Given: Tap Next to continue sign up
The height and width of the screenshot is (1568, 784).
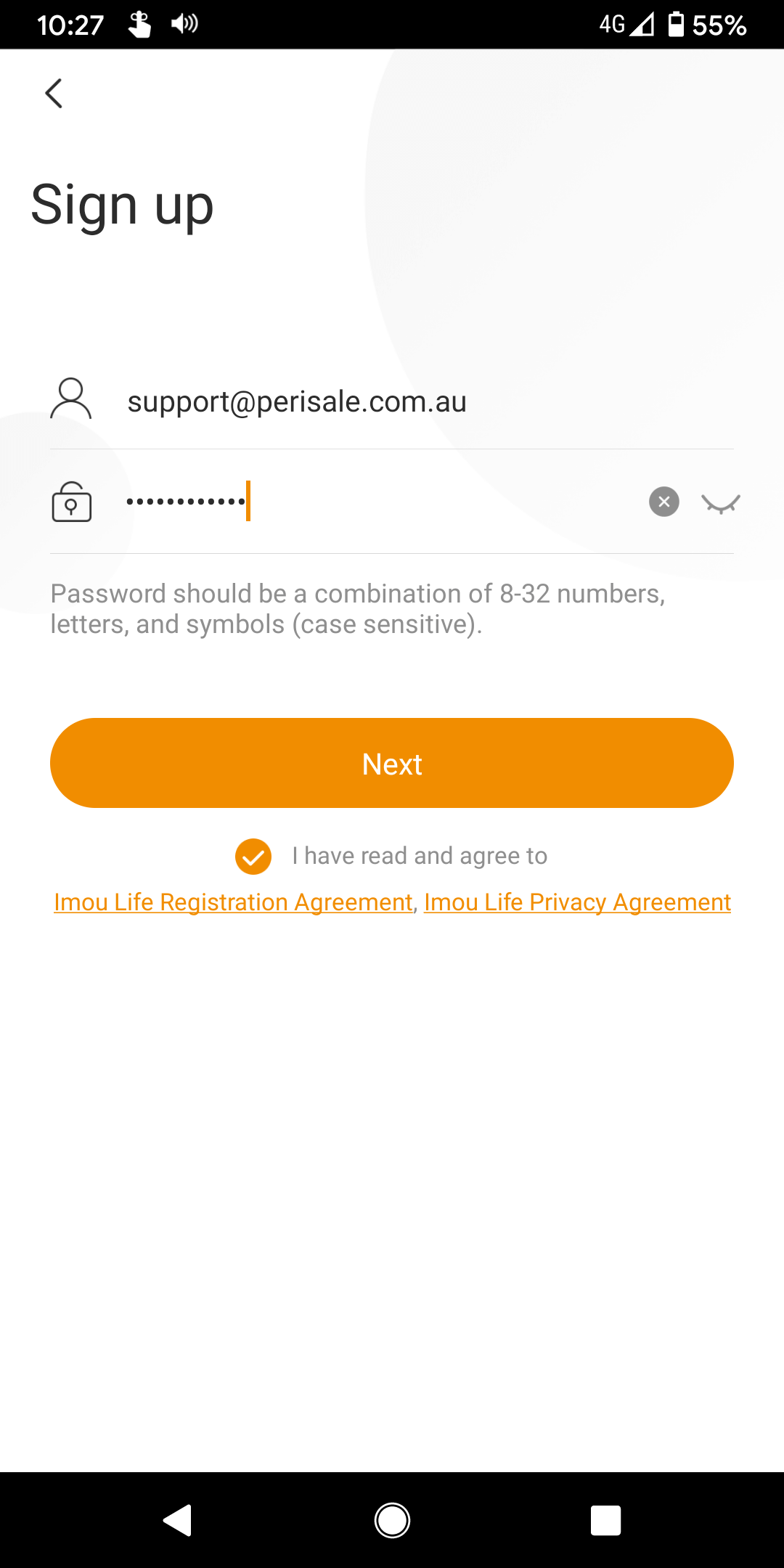Looking at the screenshot, I should click(x=392, y=763).
